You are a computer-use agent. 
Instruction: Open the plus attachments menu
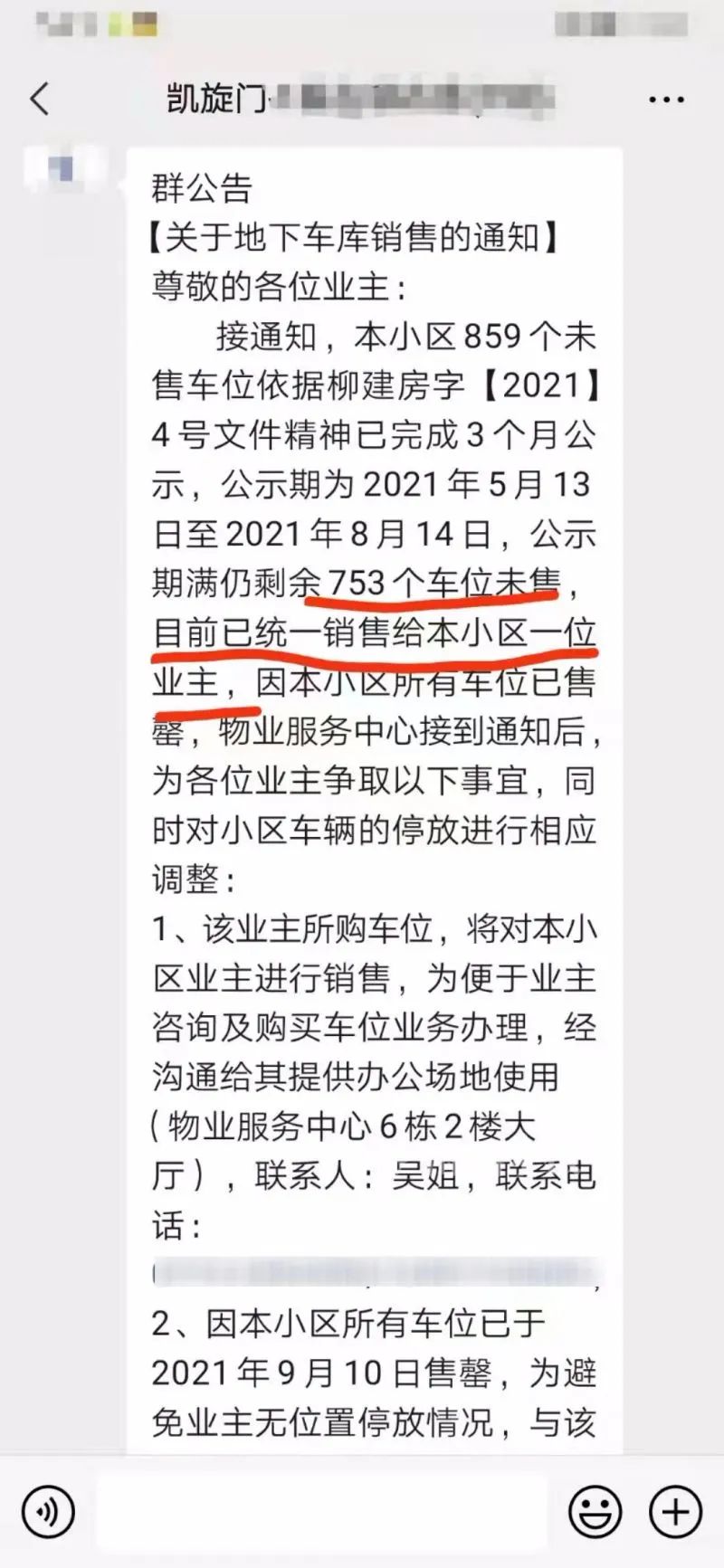tap(676, 1512)
